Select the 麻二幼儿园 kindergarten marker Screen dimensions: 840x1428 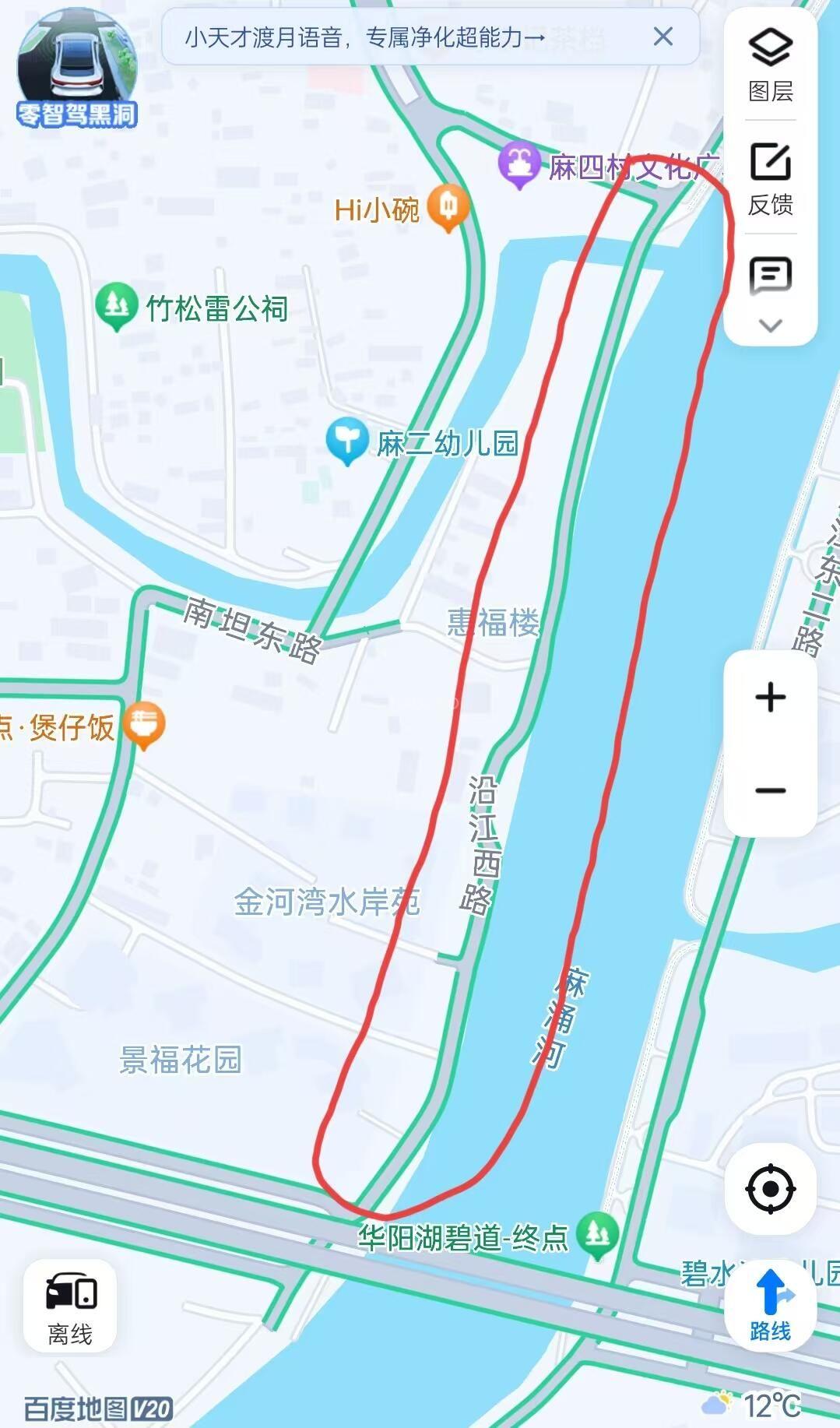[346, 440]
